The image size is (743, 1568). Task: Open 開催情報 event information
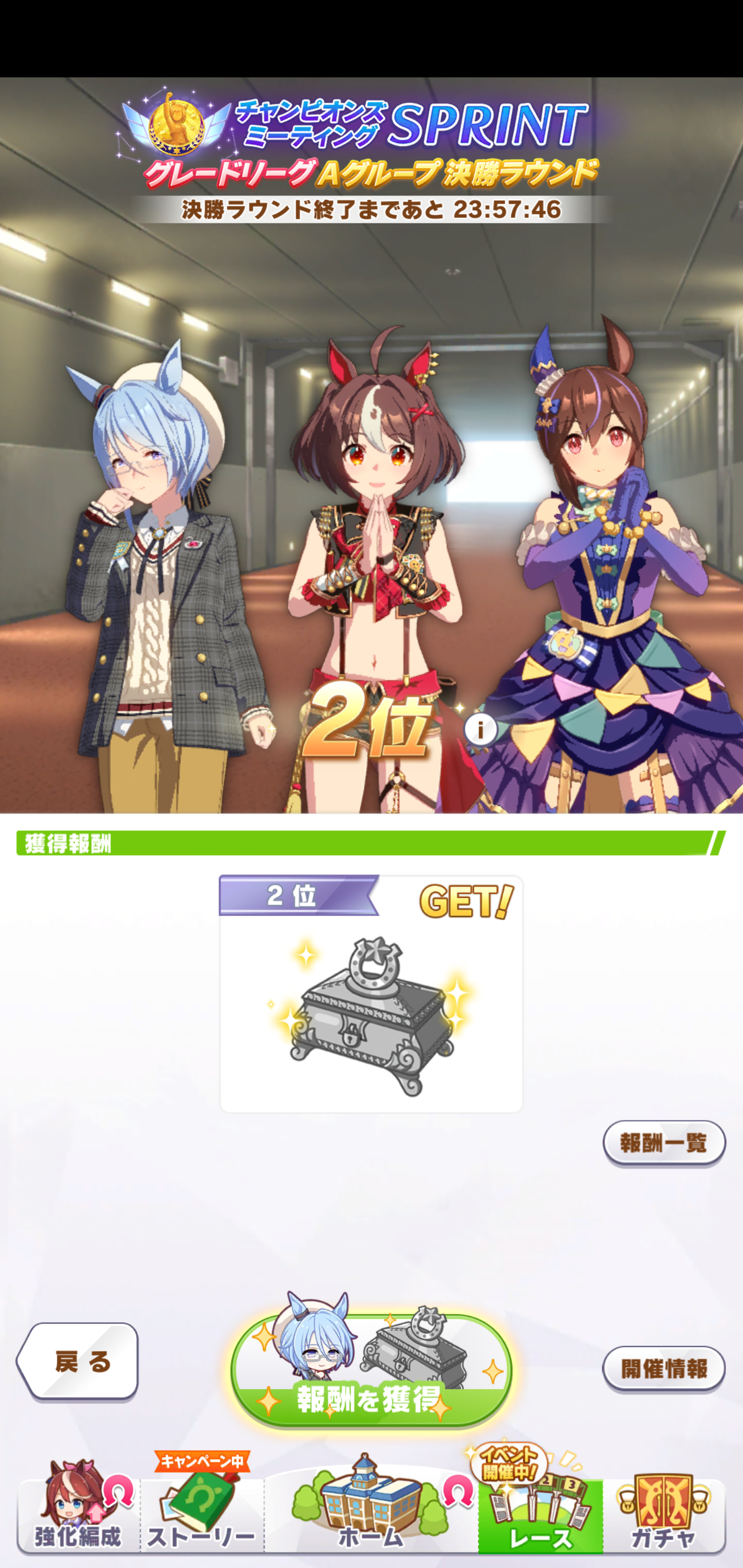pyautogui.click(x=664, y=1368)
